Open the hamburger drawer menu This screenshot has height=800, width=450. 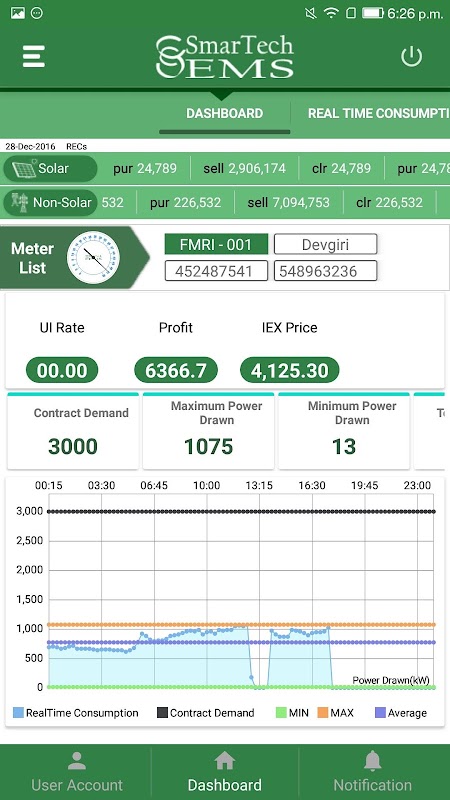(x=34, y=56)
